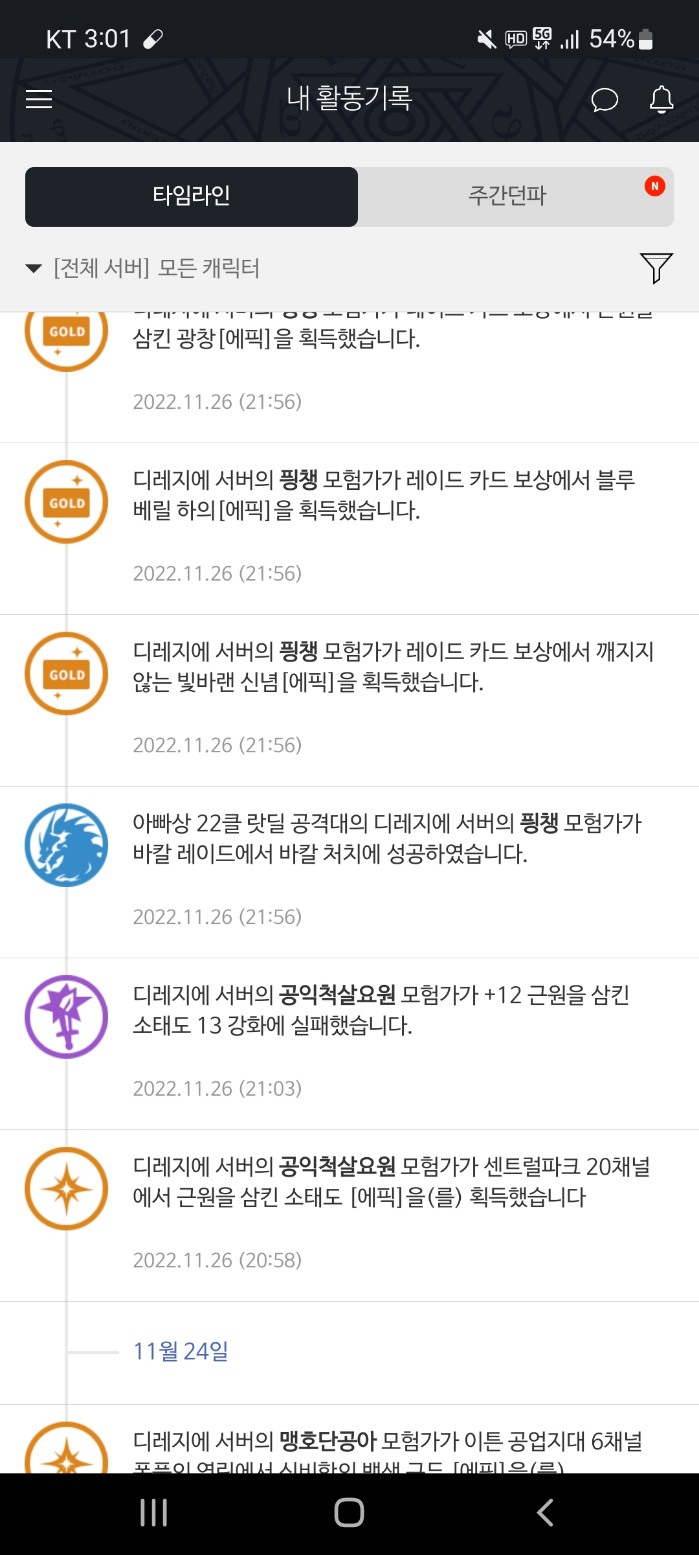Screen dimensions: 699x1555
Task: Expand the [전체 서버] 모든 캐릭터 dropdown
Action: pyautogui.click(x=145, y=268)
